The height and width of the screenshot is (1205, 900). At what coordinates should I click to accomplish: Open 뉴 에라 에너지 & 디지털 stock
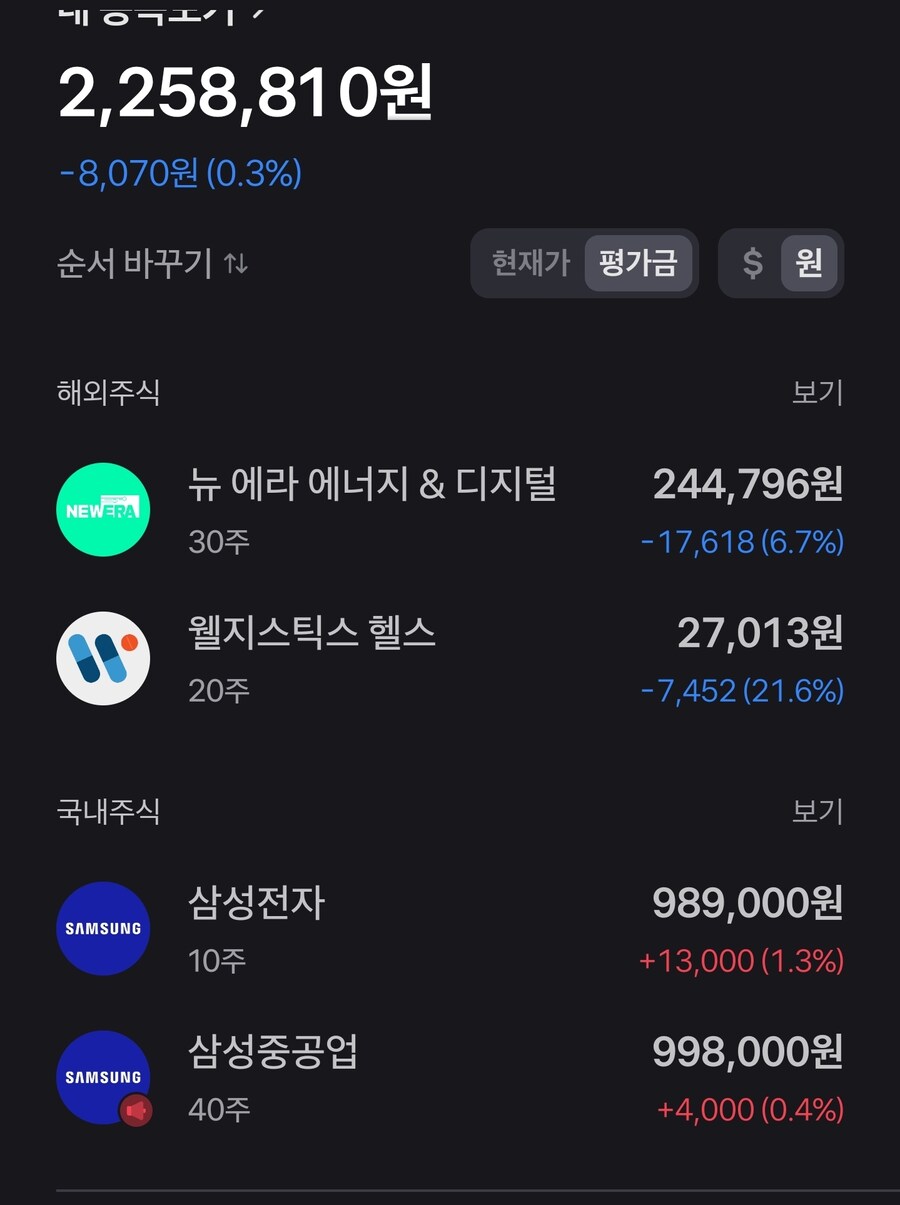[450, 510]
